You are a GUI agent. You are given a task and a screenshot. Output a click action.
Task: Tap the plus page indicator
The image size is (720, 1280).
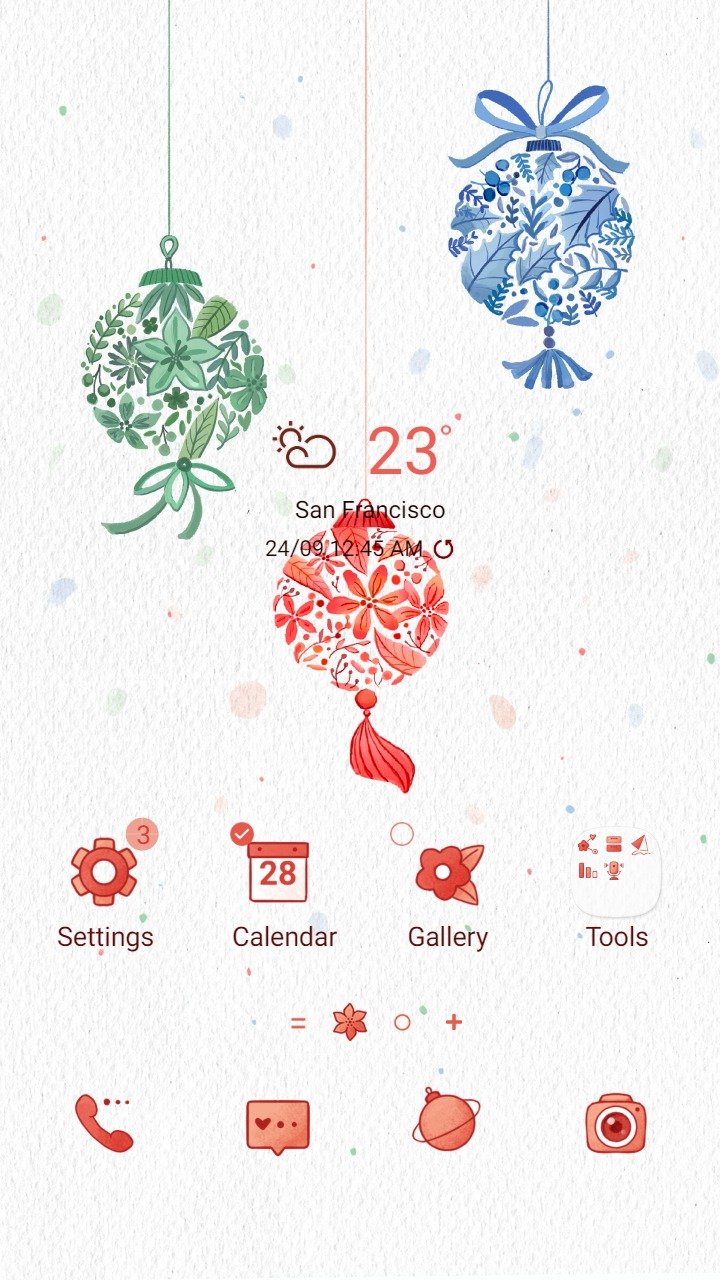coord(454,1022)
